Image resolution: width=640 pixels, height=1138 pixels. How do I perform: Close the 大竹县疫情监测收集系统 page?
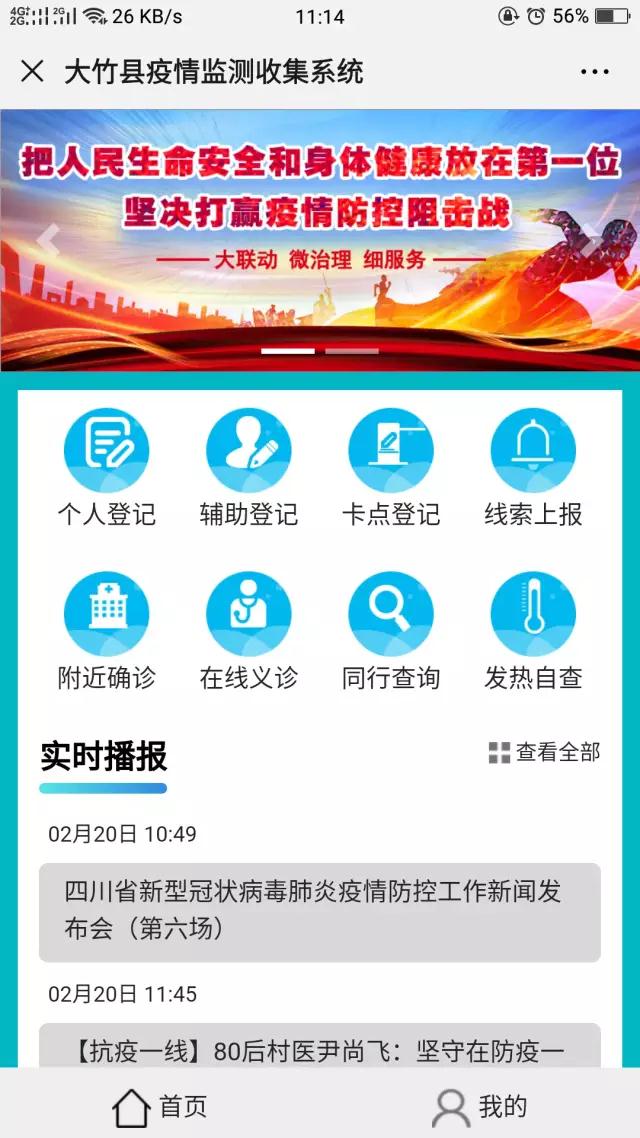(x=32, y=72)
